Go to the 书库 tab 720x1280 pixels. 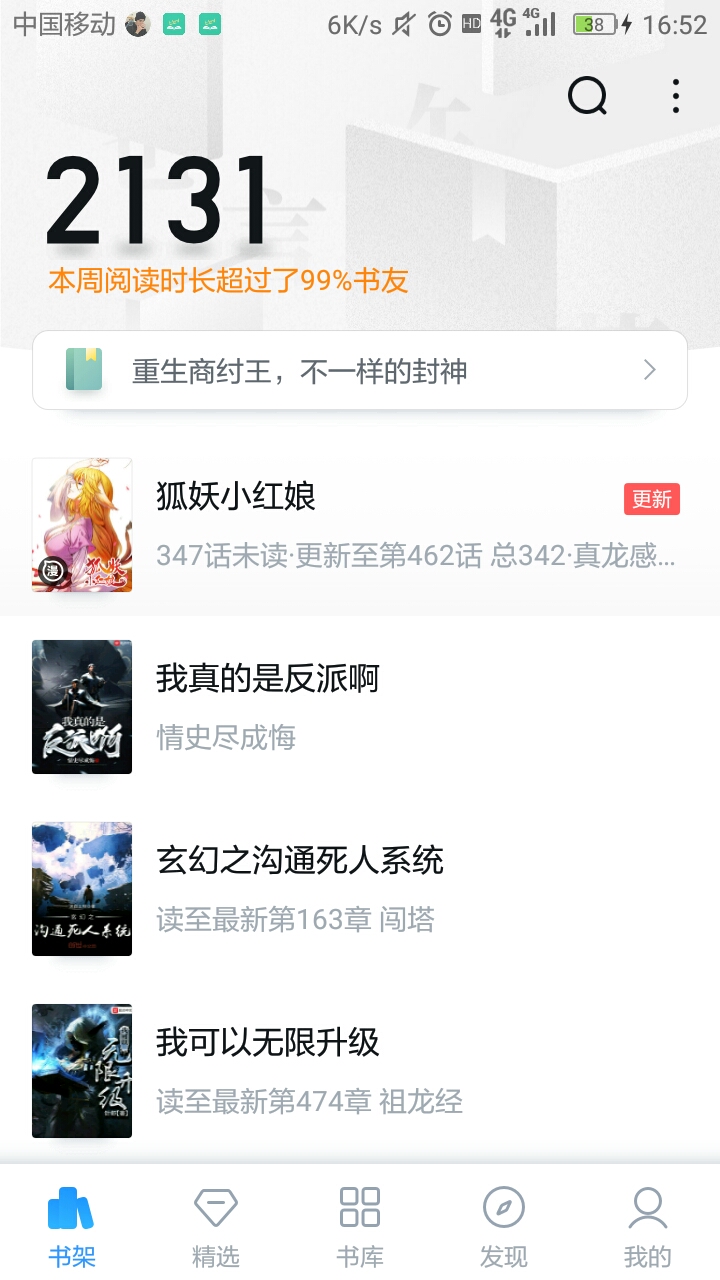(x=360, y=1225)
